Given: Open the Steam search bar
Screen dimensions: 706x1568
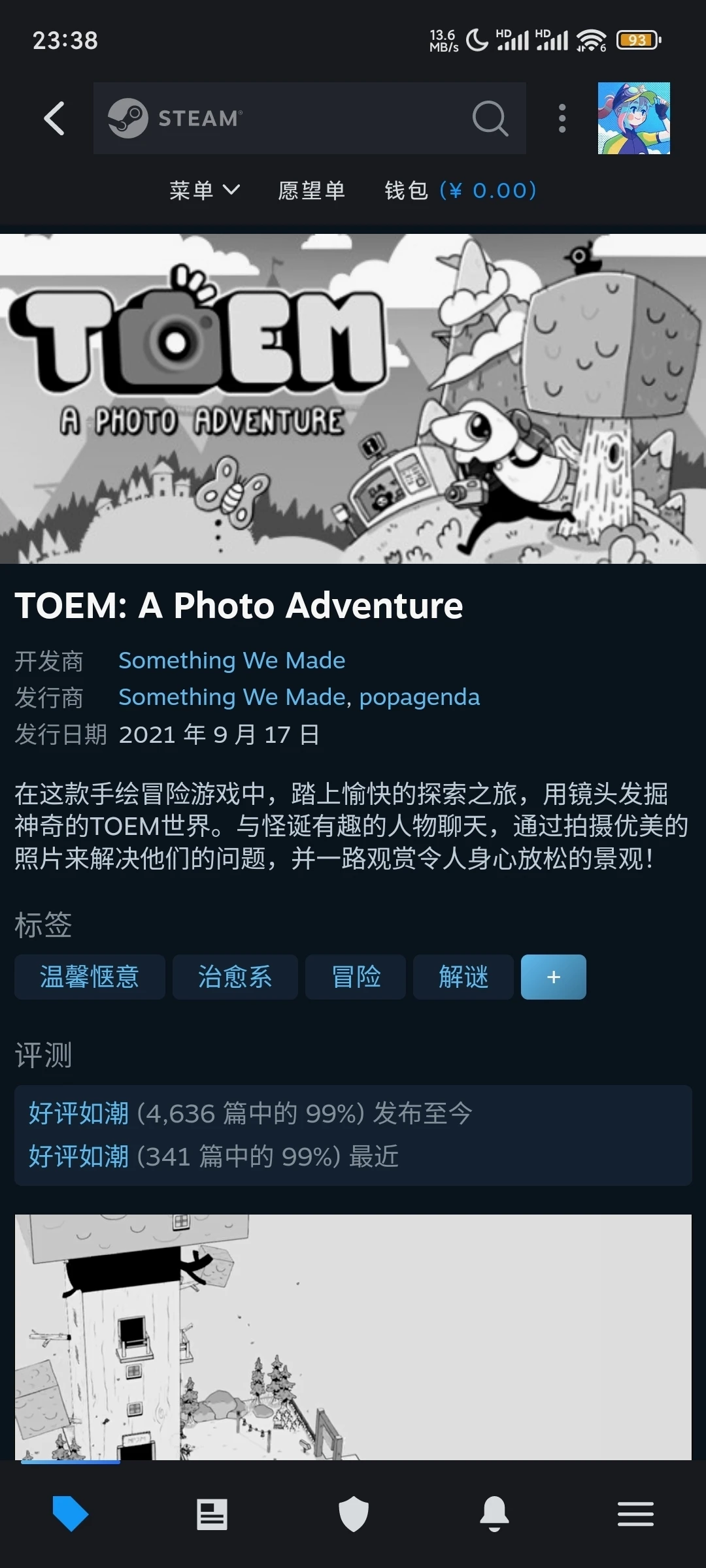Looking at the screenshot, I should pyautogui.click(x=309, y=118).
